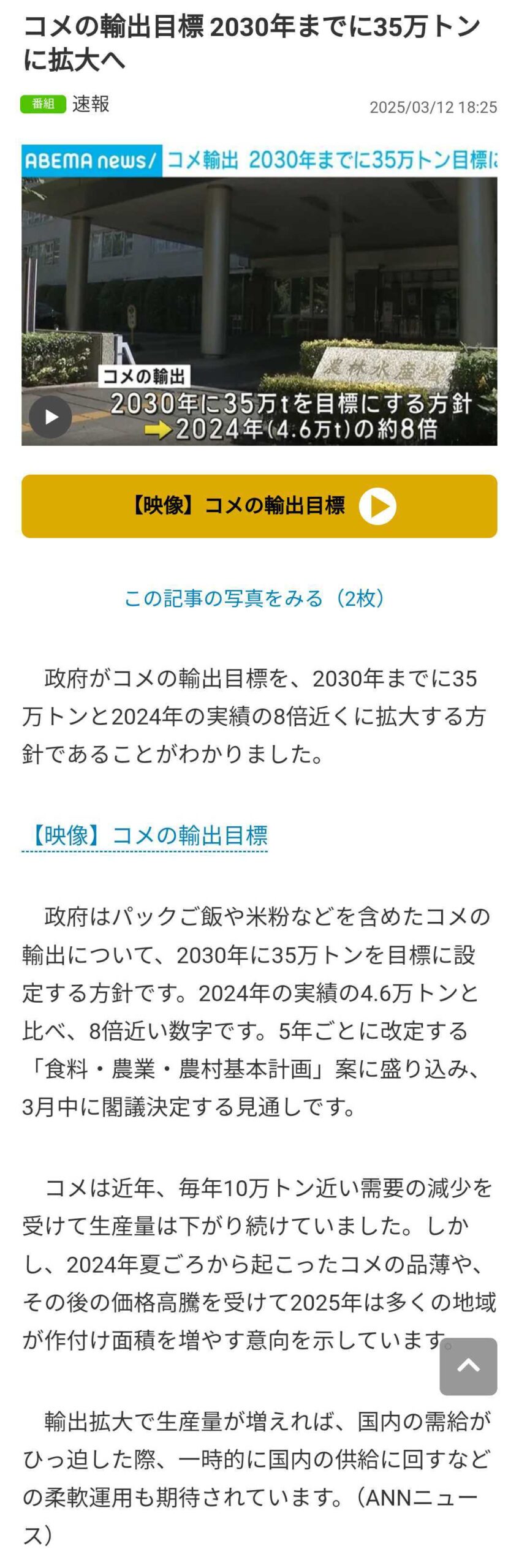Open the underlined 【映像】コメの輸出目標 text link
Viewport: 519px width, 1568px height.
click(x=145, y=835)
